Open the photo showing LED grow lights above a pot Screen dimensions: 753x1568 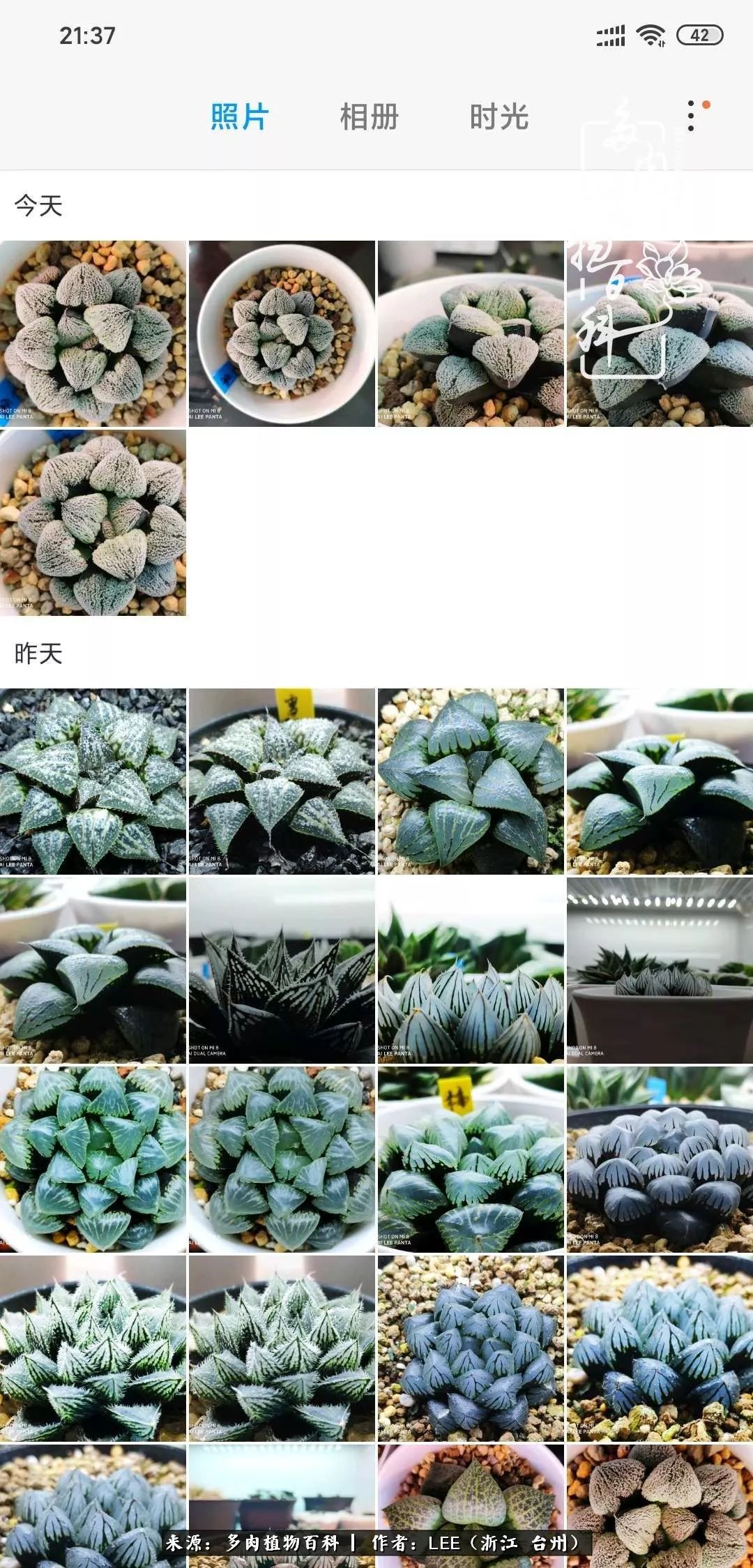click(660, 970)
